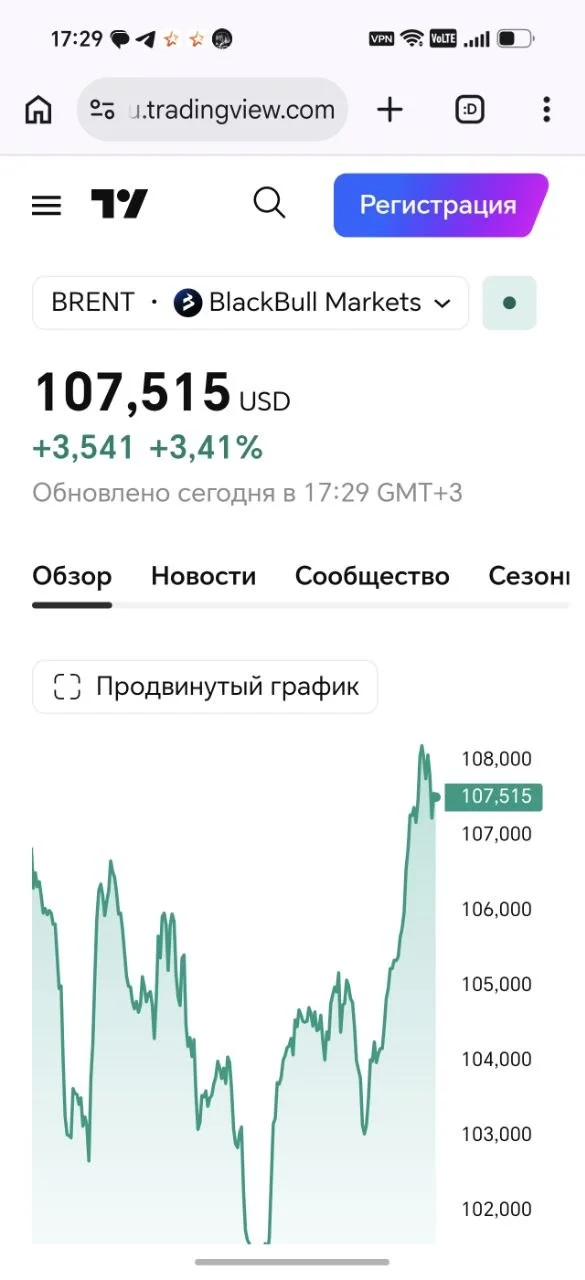Image resolution: width=585 pixels, height=1280 pixels.
Task: Open the tab switcher
Action: point(469,110)
